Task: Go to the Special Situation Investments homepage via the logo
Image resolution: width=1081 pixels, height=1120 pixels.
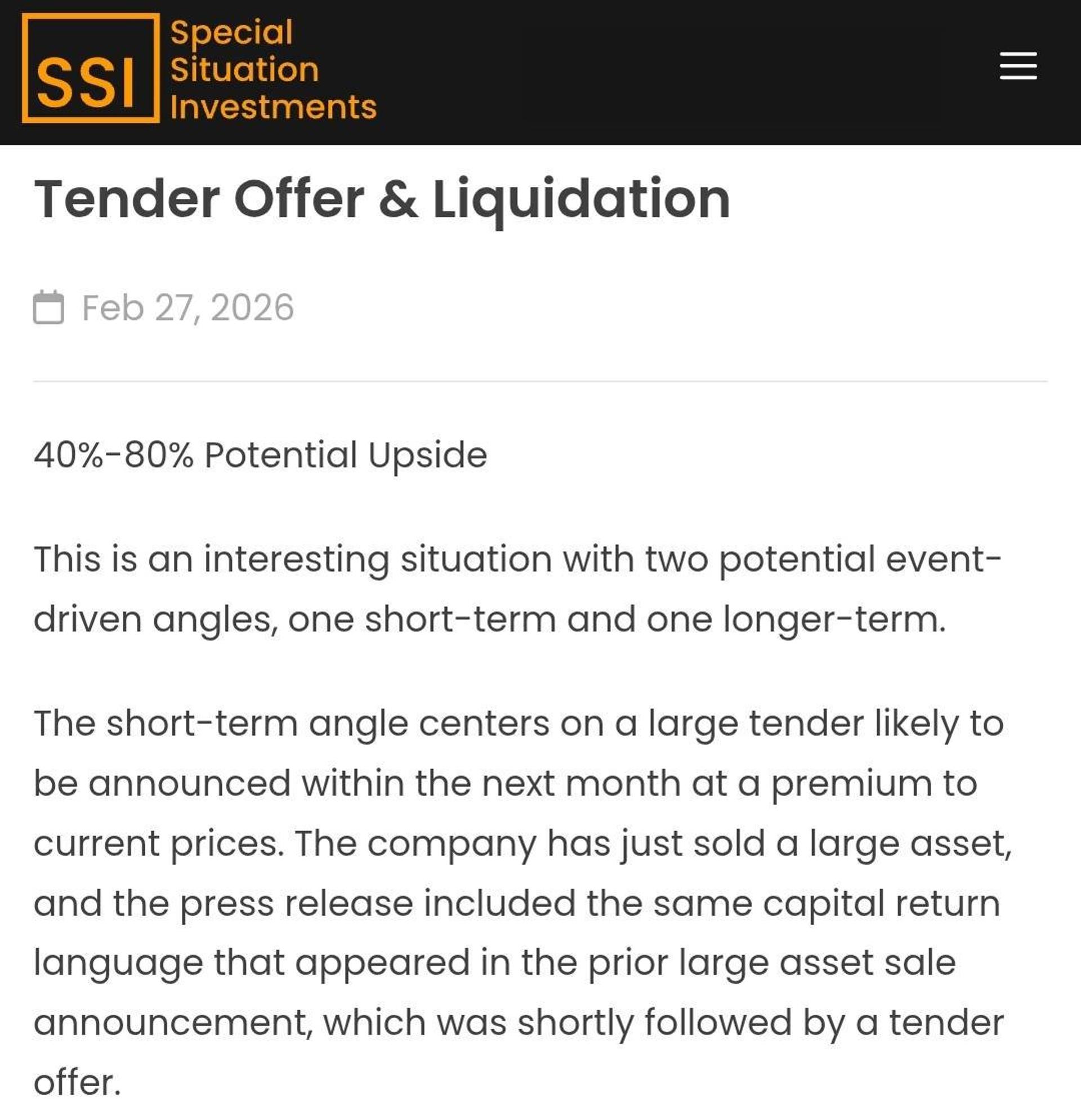Action: tap(199, 69)
